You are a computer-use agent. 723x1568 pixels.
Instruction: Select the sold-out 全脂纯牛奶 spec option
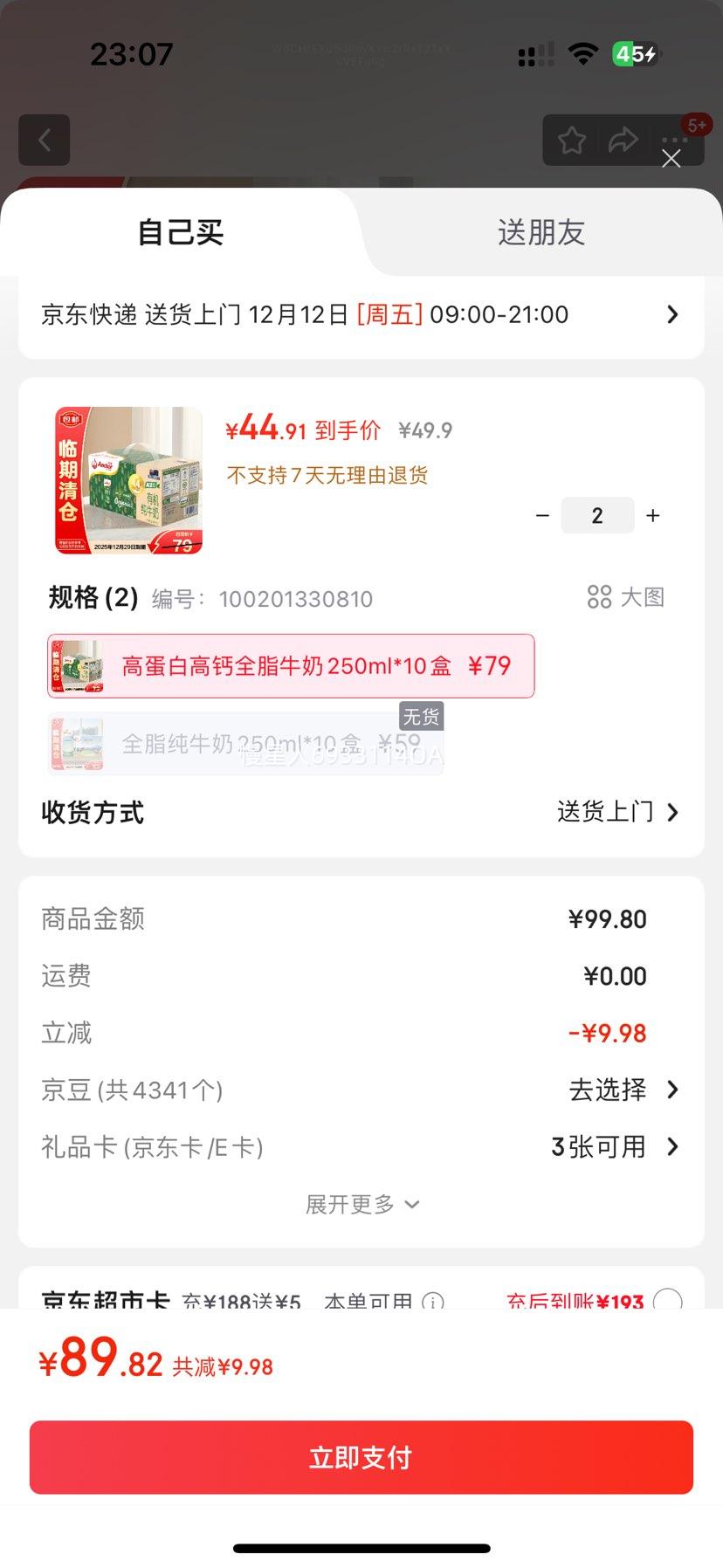pyautogui.click(x=245, y=744)
